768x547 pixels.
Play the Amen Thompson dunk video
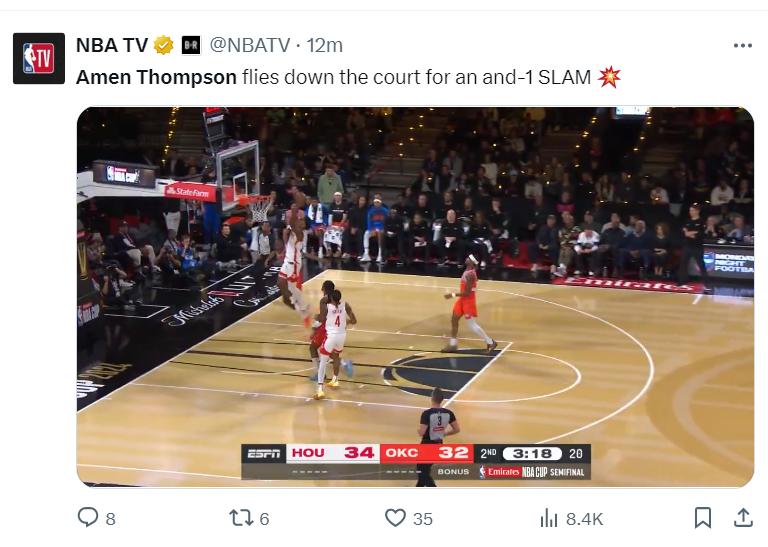point(415,297)
